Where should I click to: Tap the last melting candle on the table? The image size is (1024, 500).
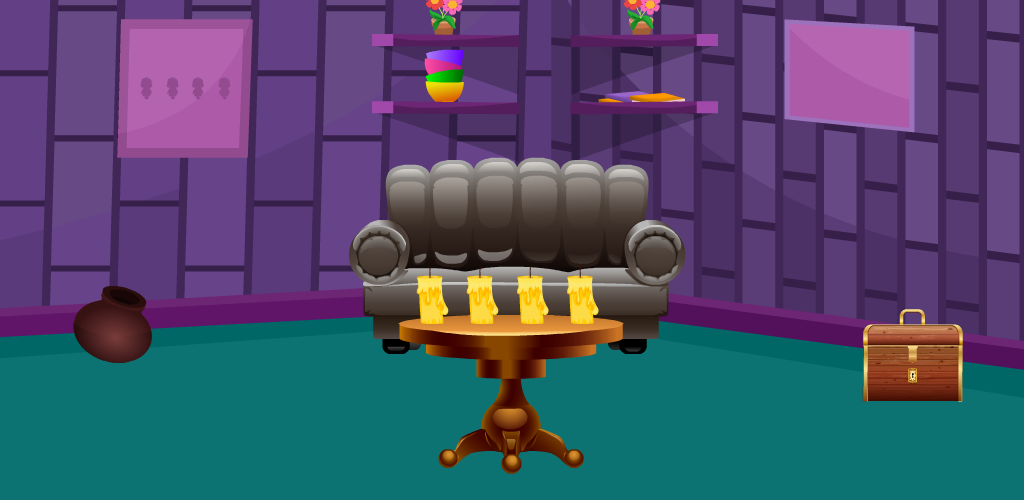click(581, 299)
